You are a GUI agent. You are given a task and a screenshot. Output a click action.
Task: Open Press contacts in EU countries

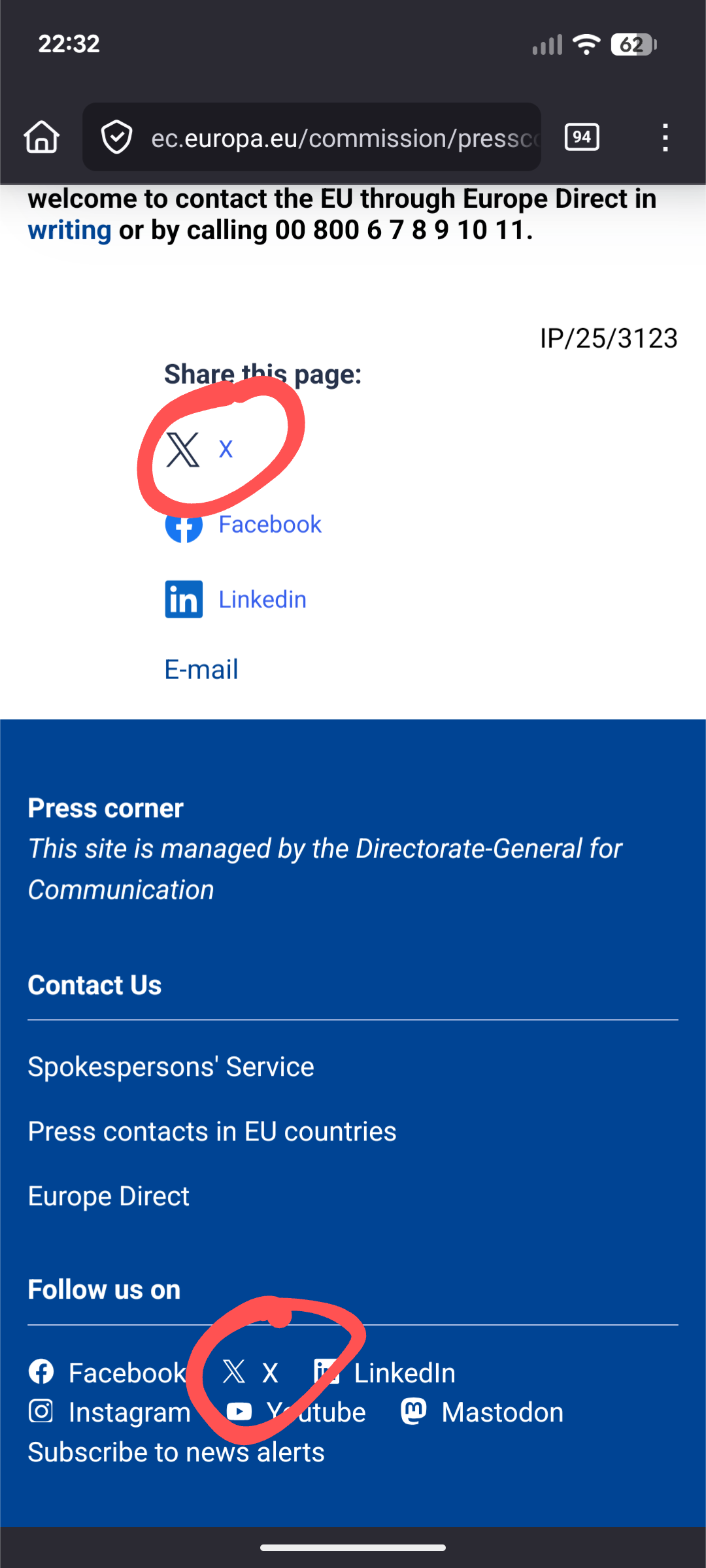click(x=212, y=1131)
